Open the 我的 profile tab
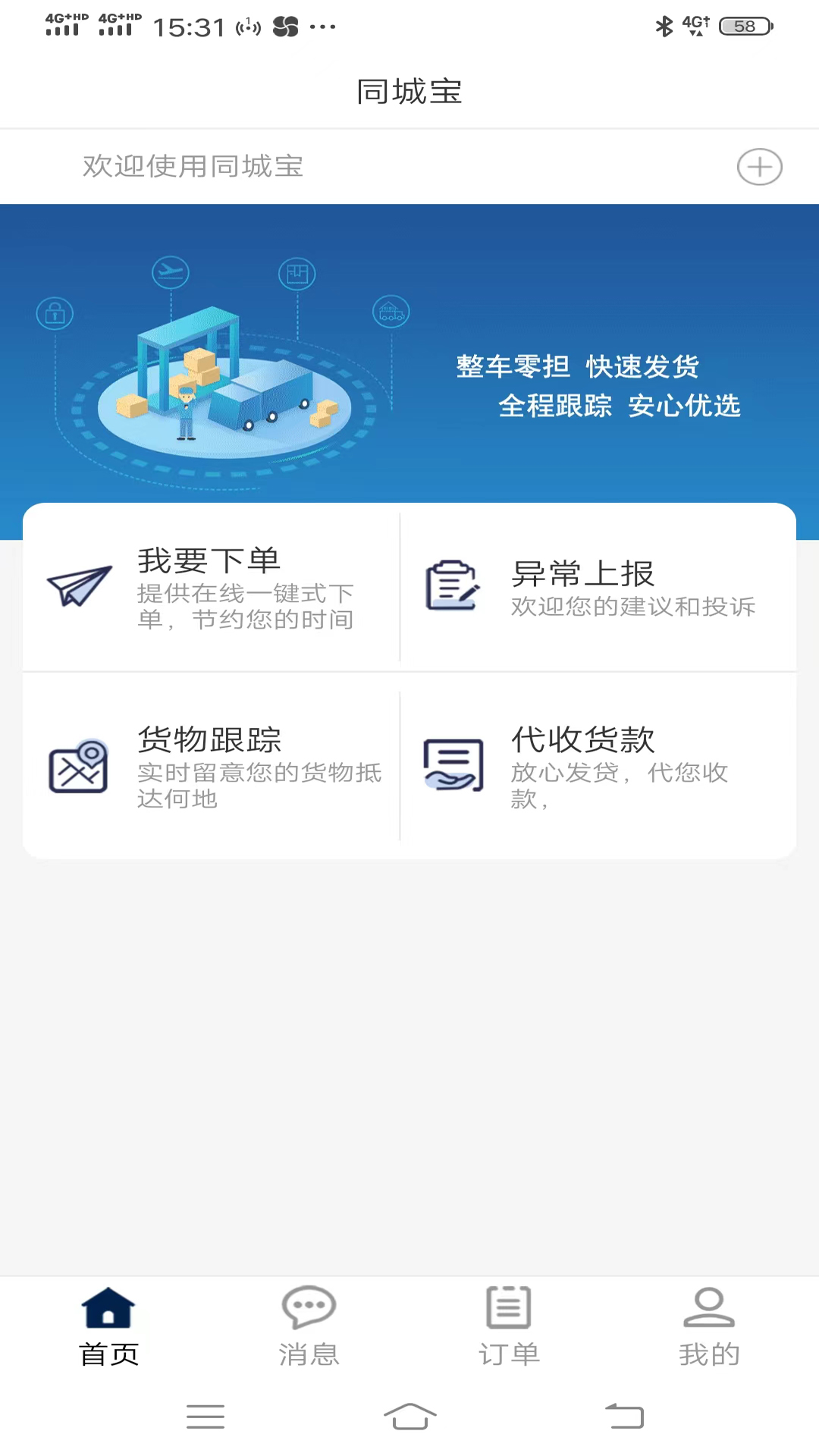The height and width of the screenshot is (1456, 819). 708,1323
